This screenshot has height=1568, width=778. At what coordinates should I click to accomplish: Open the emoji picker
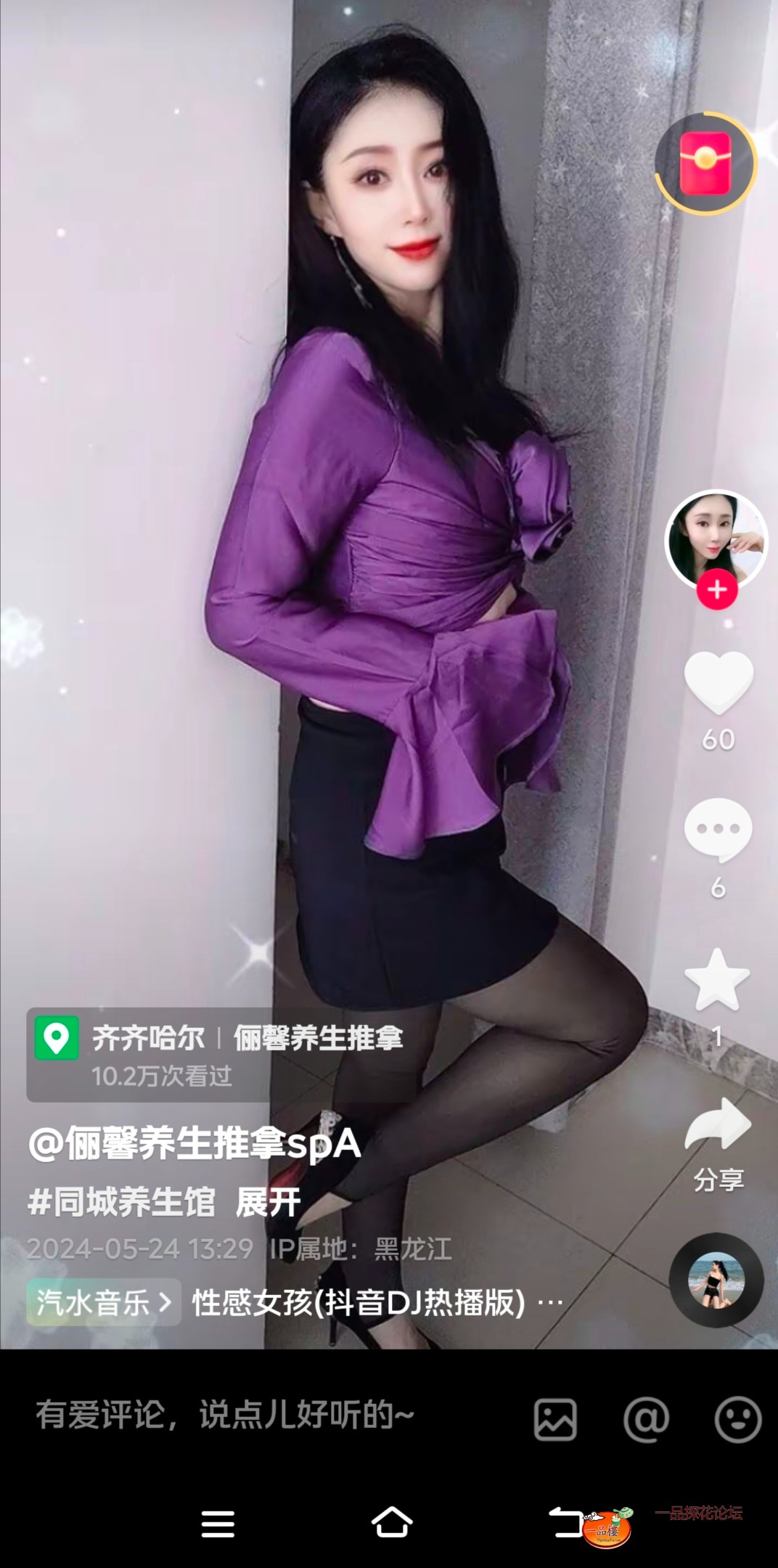point(737,1419)
